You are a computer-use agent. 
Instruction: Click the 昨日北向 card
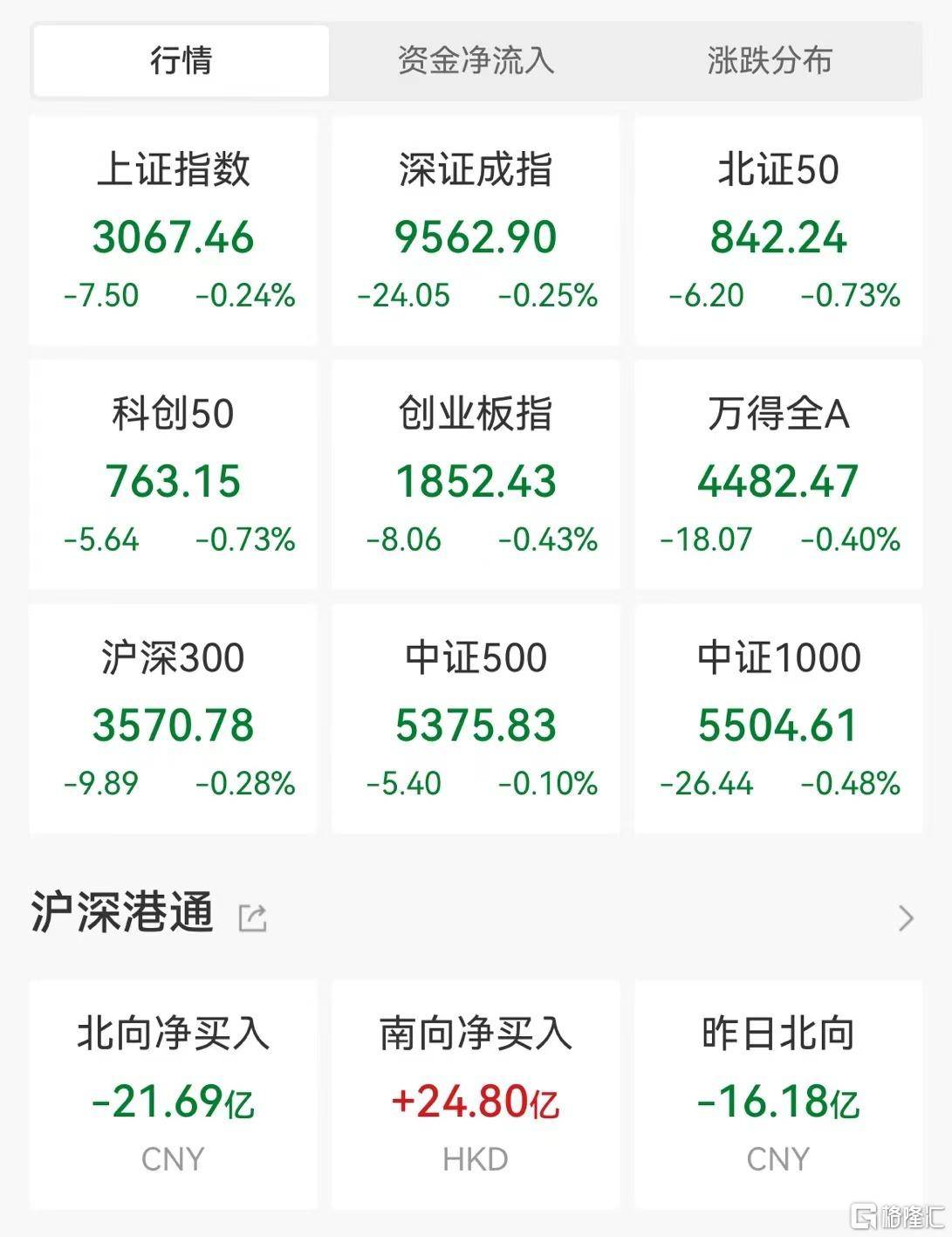pos(778,1091)
